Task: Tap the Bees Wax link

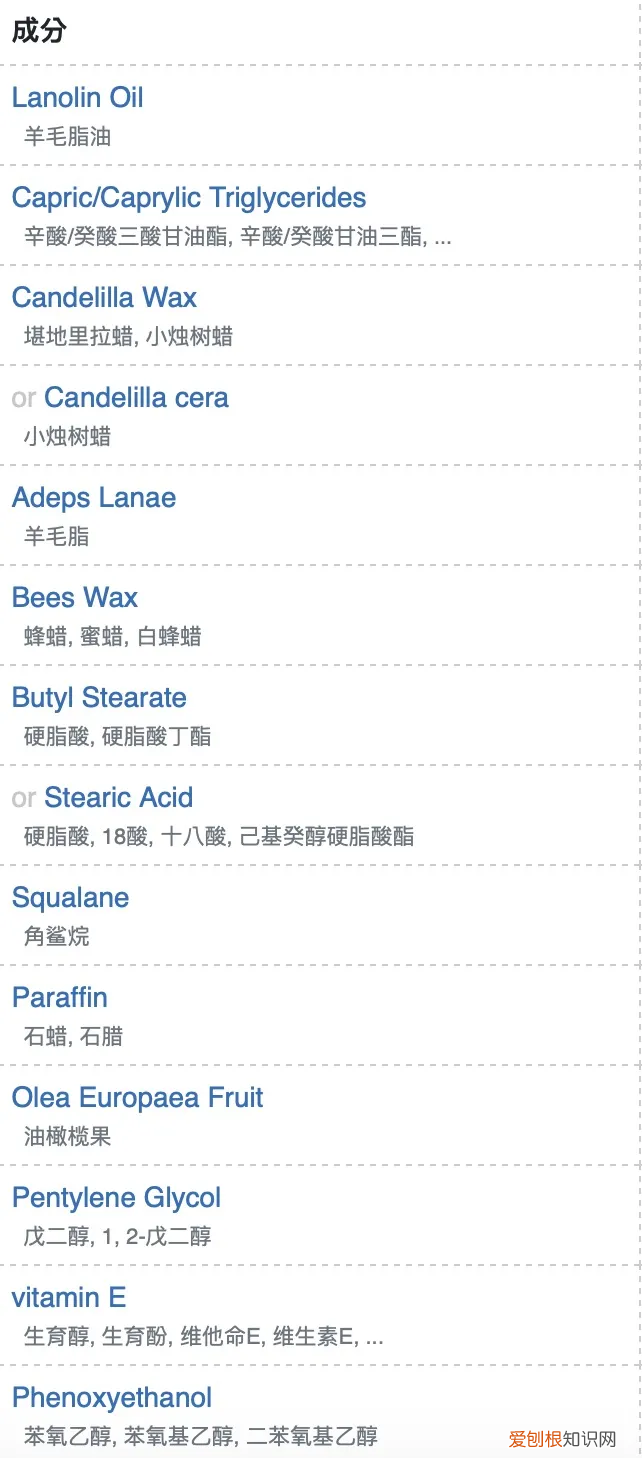Action: [x=75, y=598]
